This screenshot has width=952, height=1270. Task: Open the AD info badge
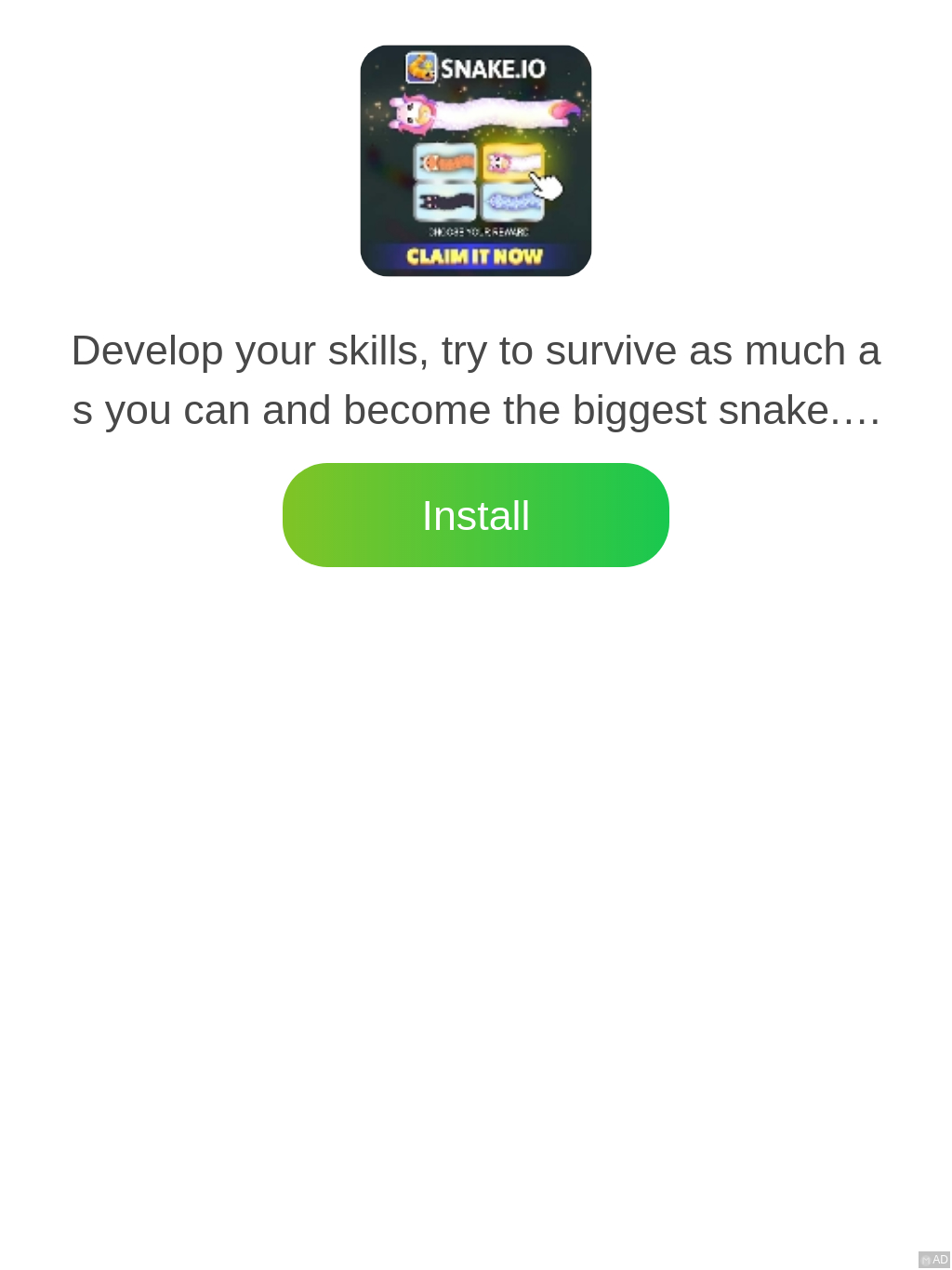pyautogui.click(x=933, y=1260)
